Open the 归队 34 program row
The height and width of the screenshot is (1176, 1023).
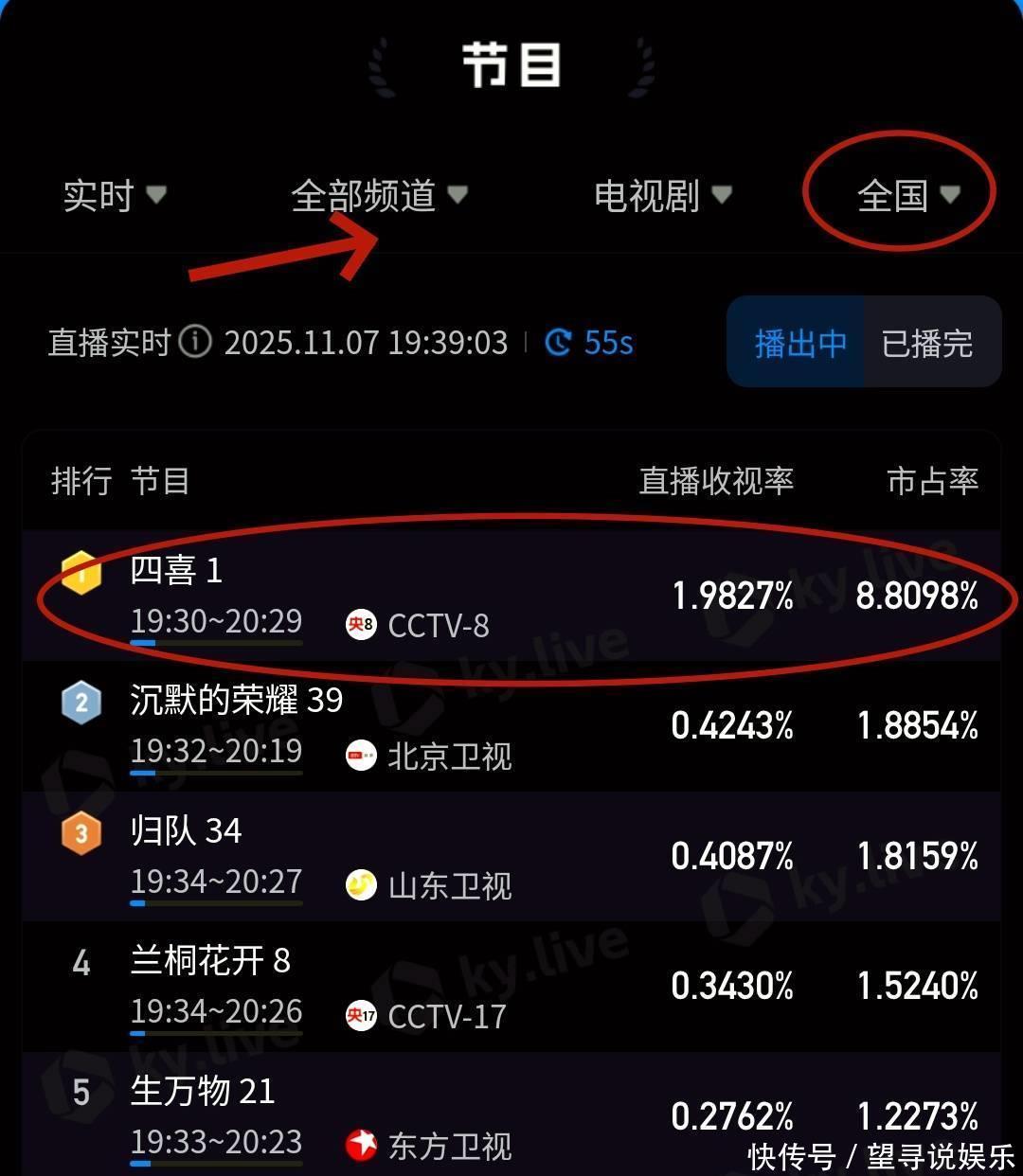pyautogui.click(x=511, y=856)
